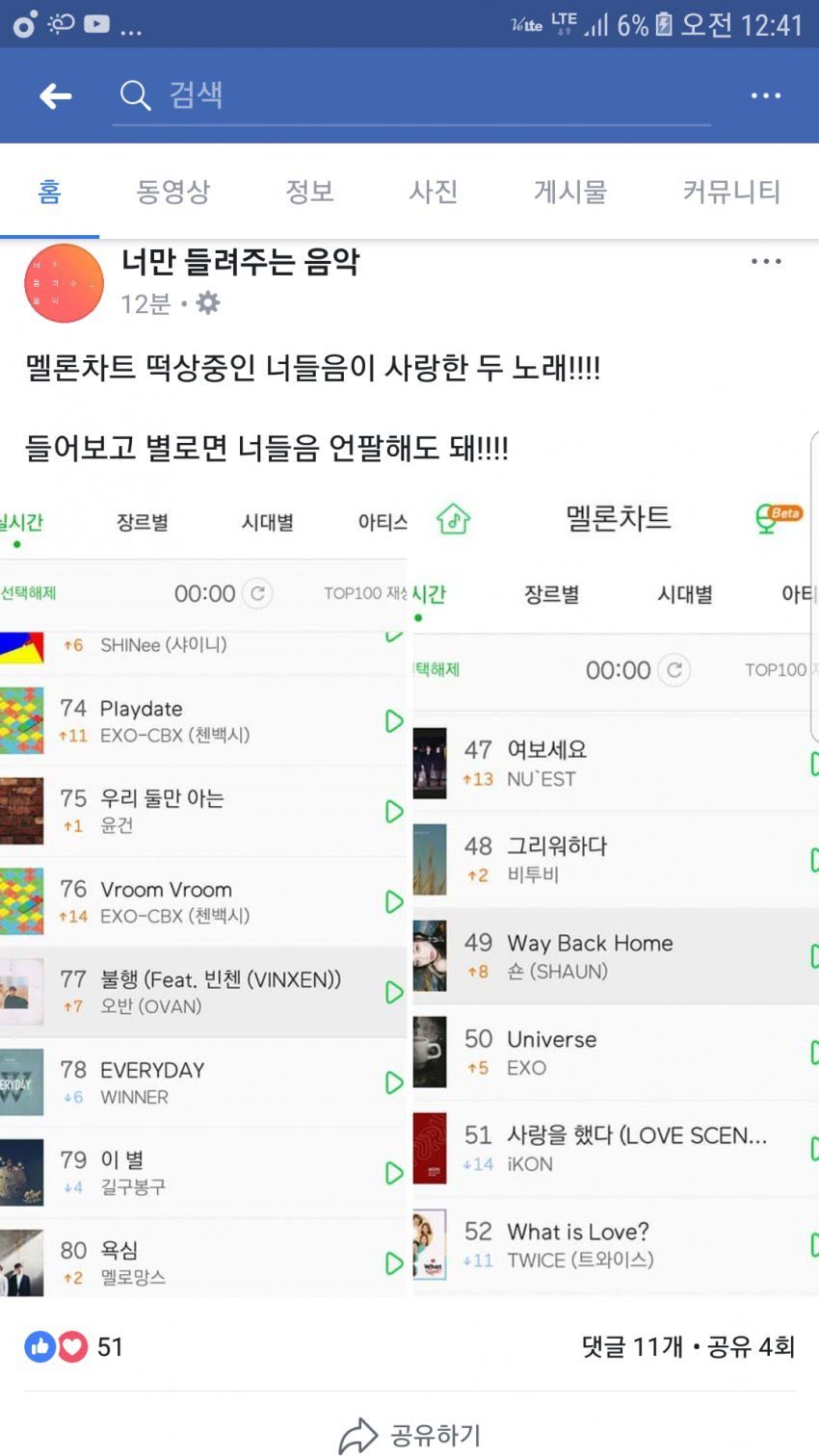Open the post options three-dot menu
819x1456 pixels.
766,261
